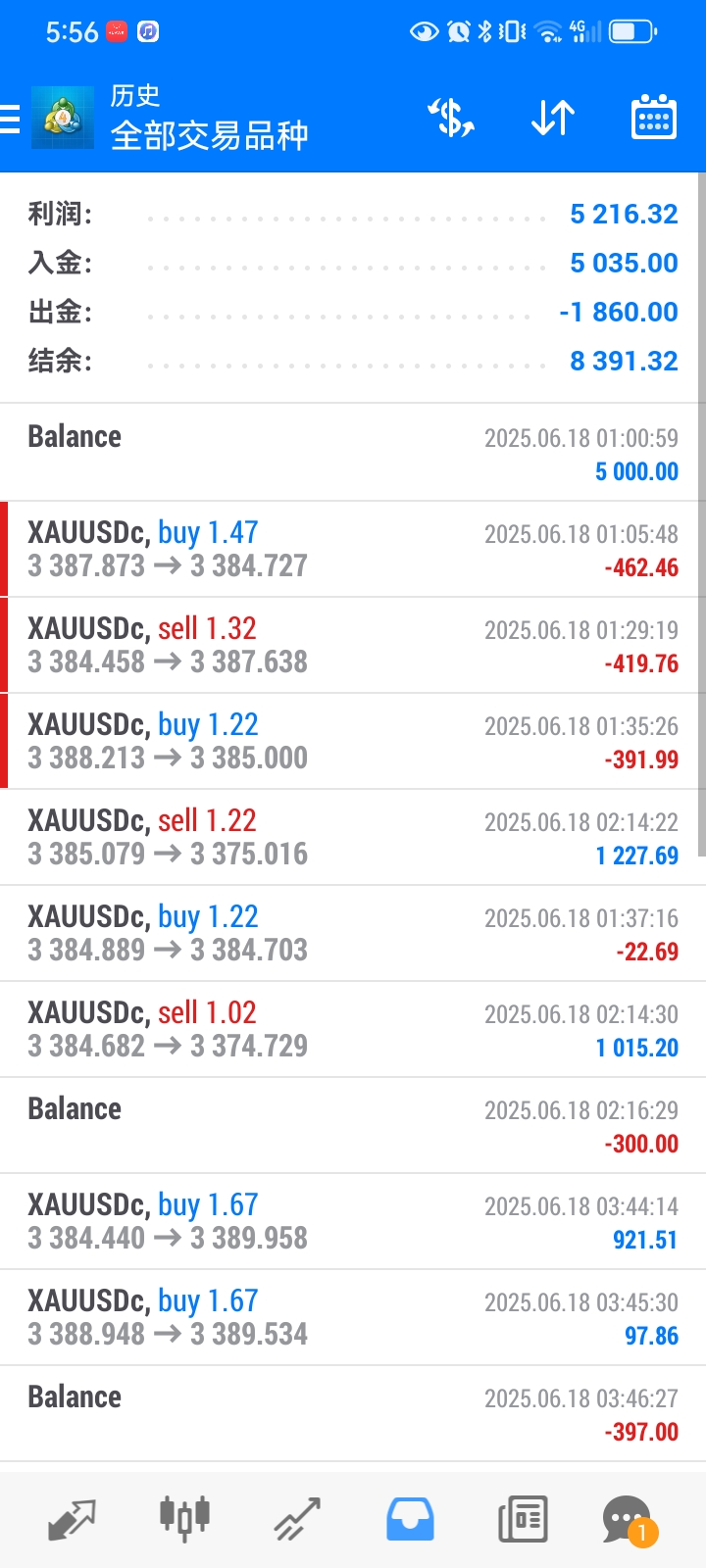Open the XAUUSDc sell 1.32 trade
706x1568 pixels.
pos(353,645)
